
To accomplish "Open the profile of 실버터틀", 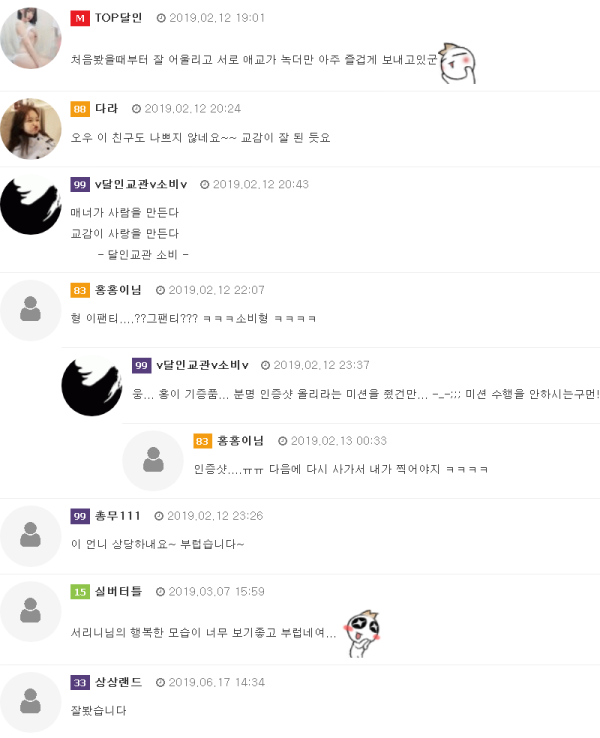I will click(118, 591).
